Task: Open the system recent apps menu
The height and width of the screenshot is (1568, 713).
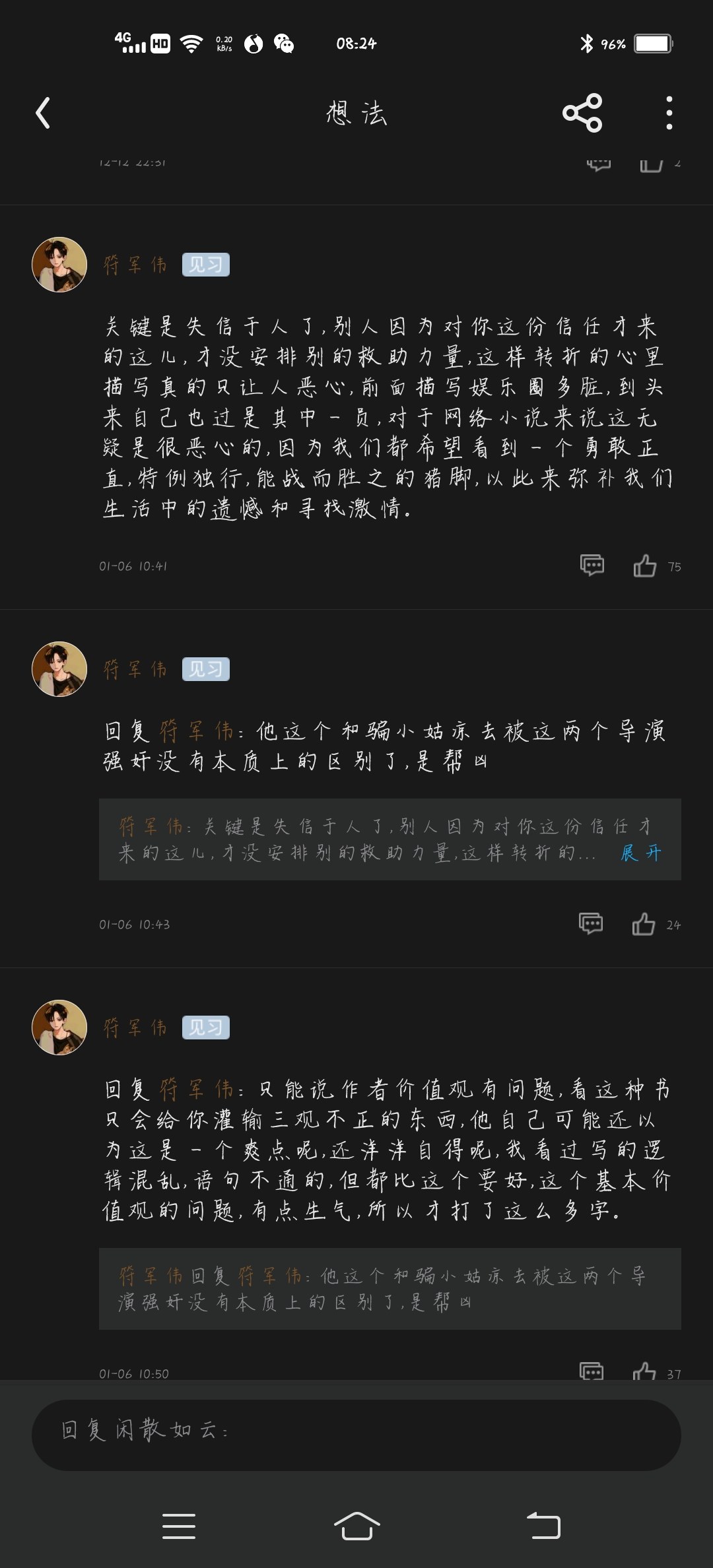Action: coord(179,1526)
